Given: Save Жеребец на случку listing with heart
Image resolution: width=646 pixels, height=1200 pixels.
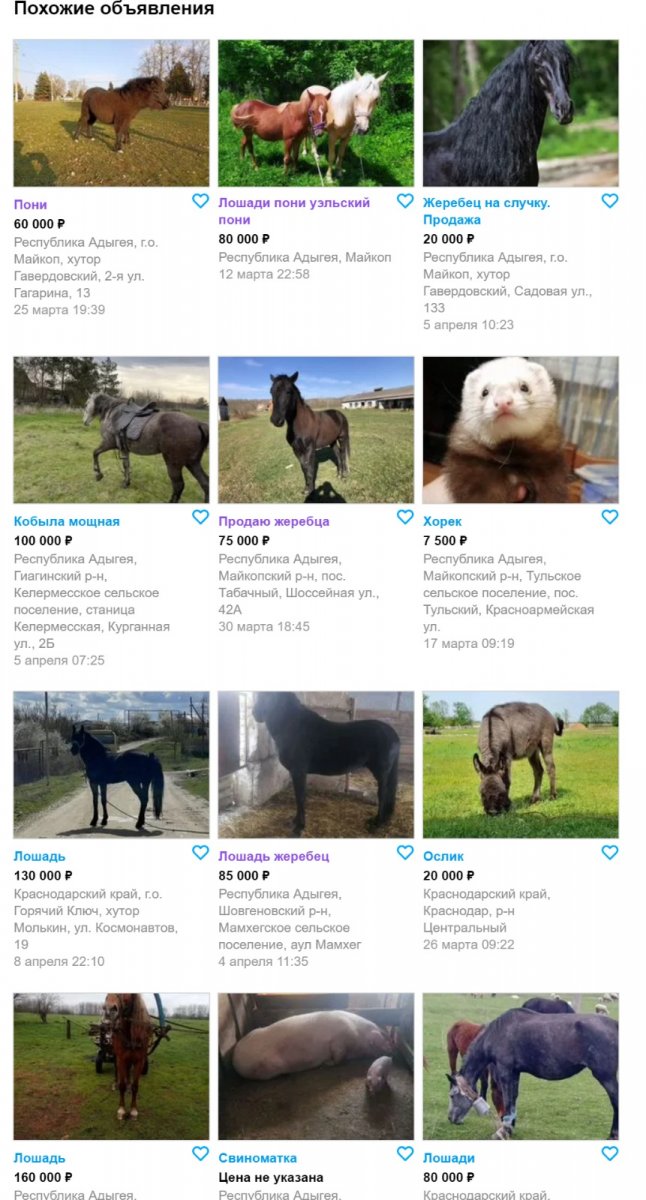Looking at the screenshot, I should pos(610,201).
